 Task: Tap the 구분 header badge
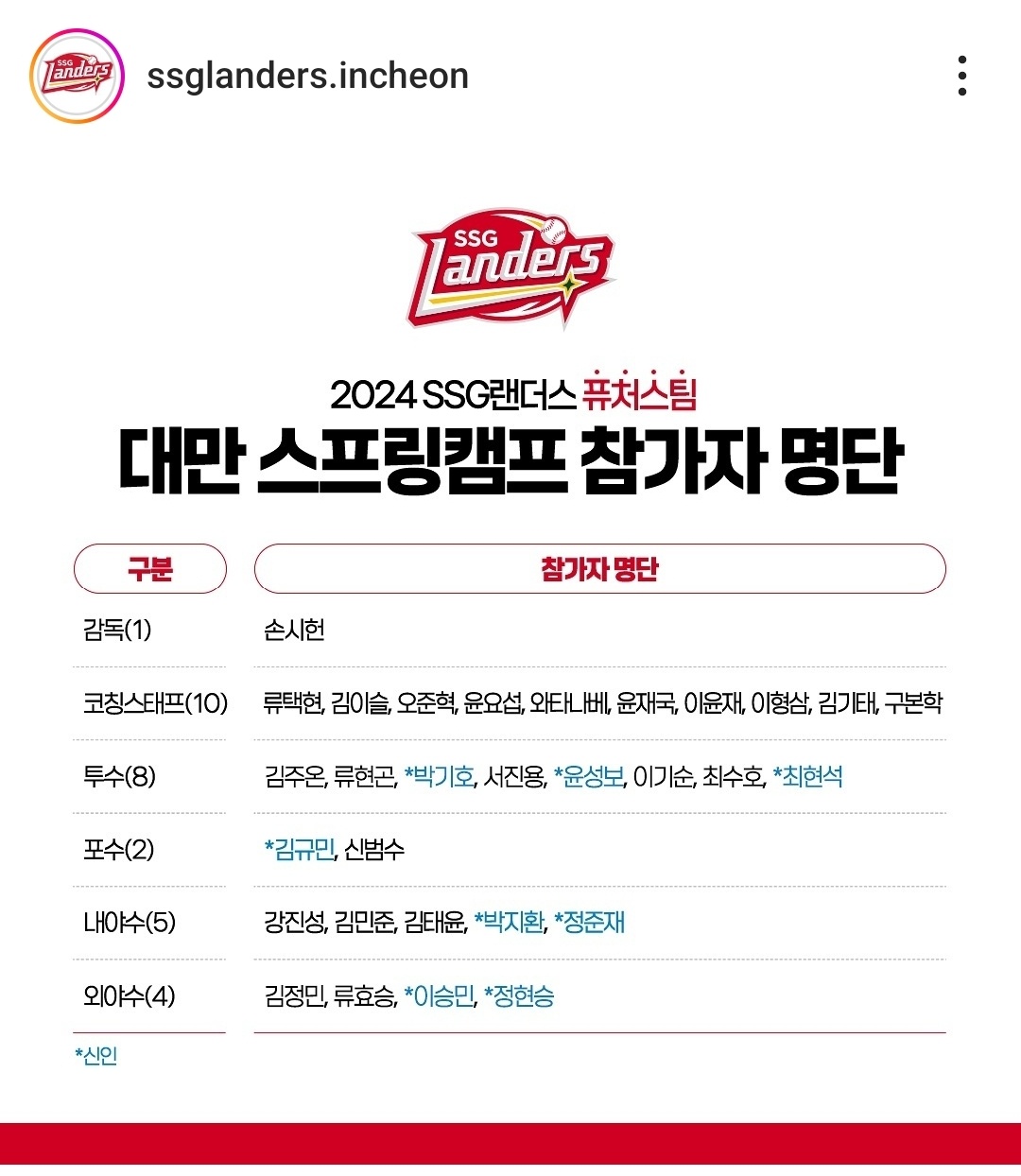click(149, 568)
